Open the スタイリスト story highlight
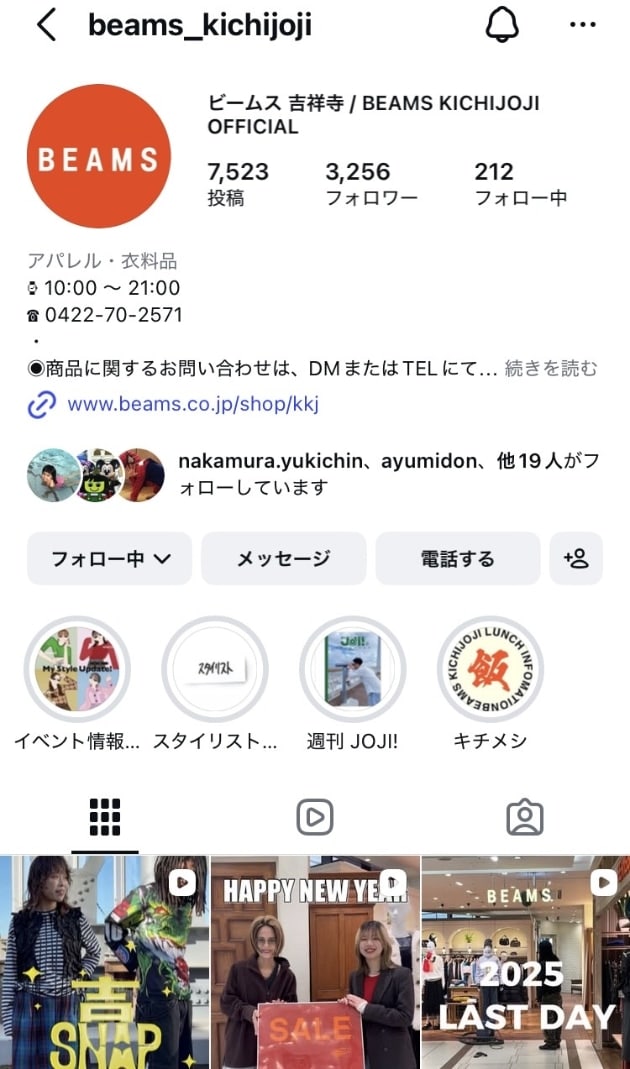This screenshot has width=630, height=1069. click(215, 669)
